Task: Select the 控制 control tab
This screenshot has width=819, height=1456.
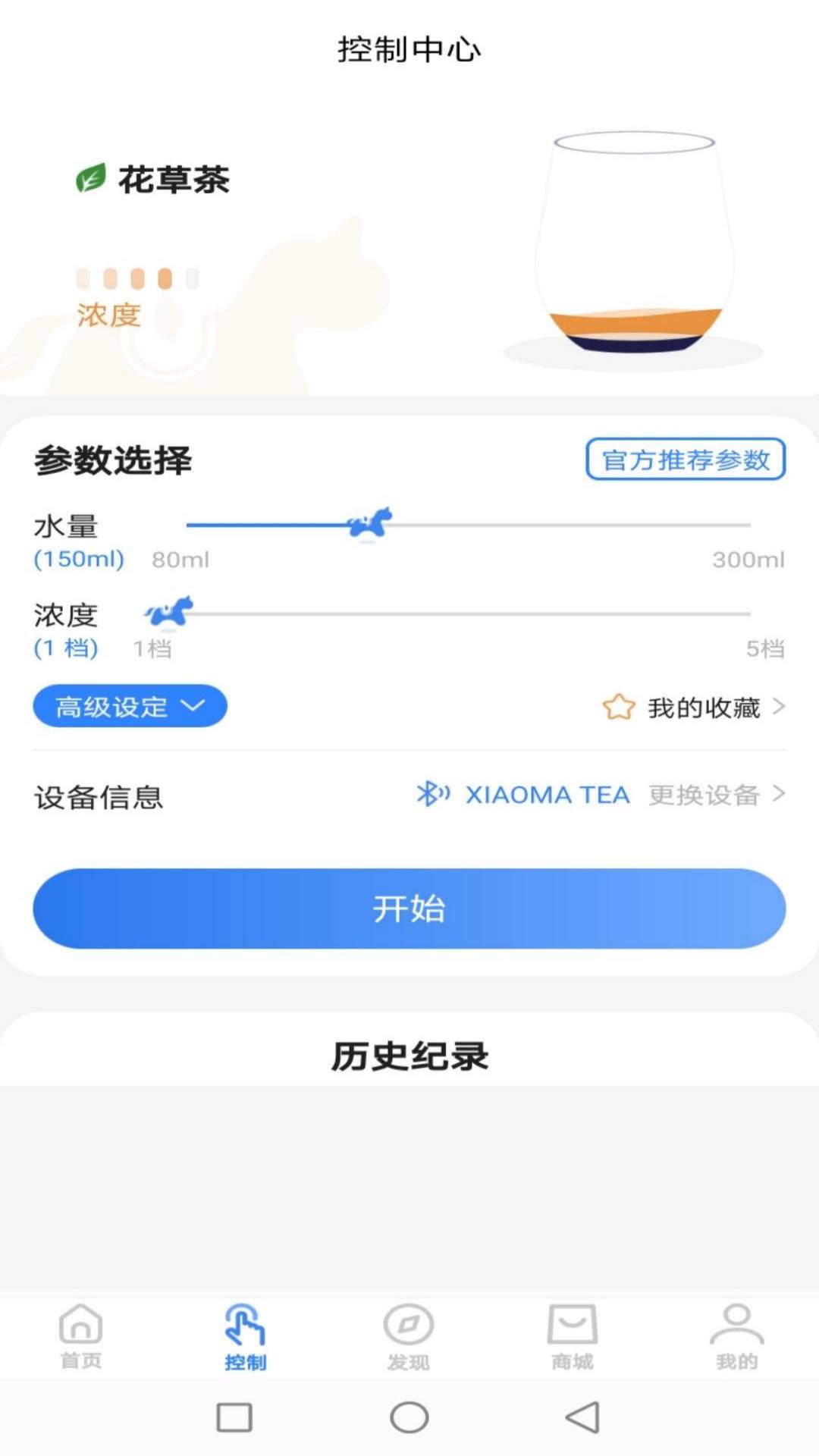Action: click(245, 1337)
